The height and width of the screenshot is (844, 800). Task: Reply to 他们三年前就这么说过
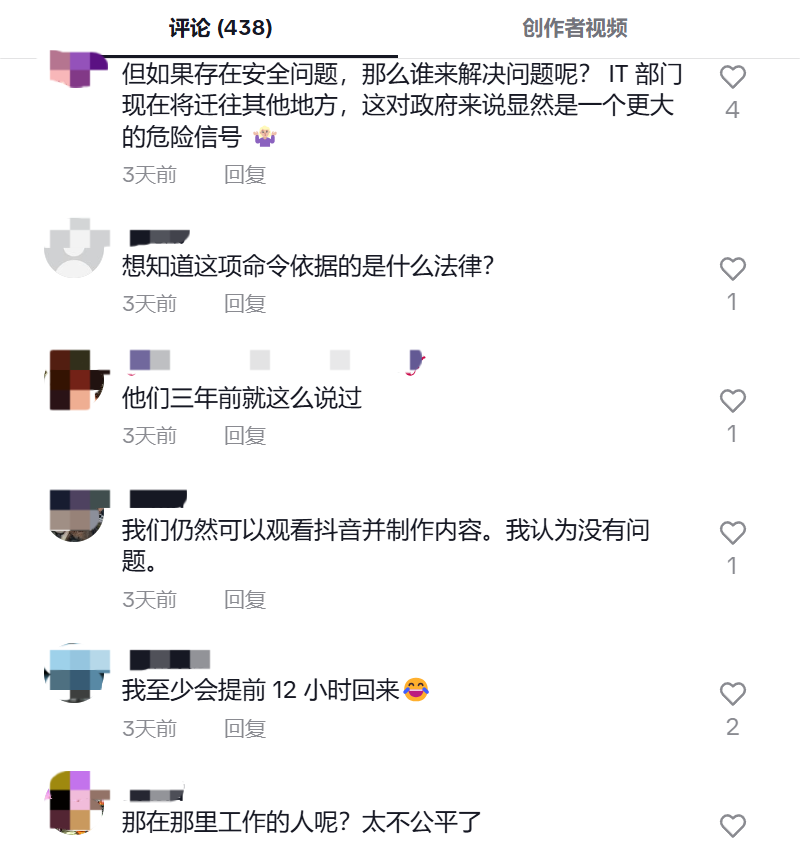click(245, 435)
